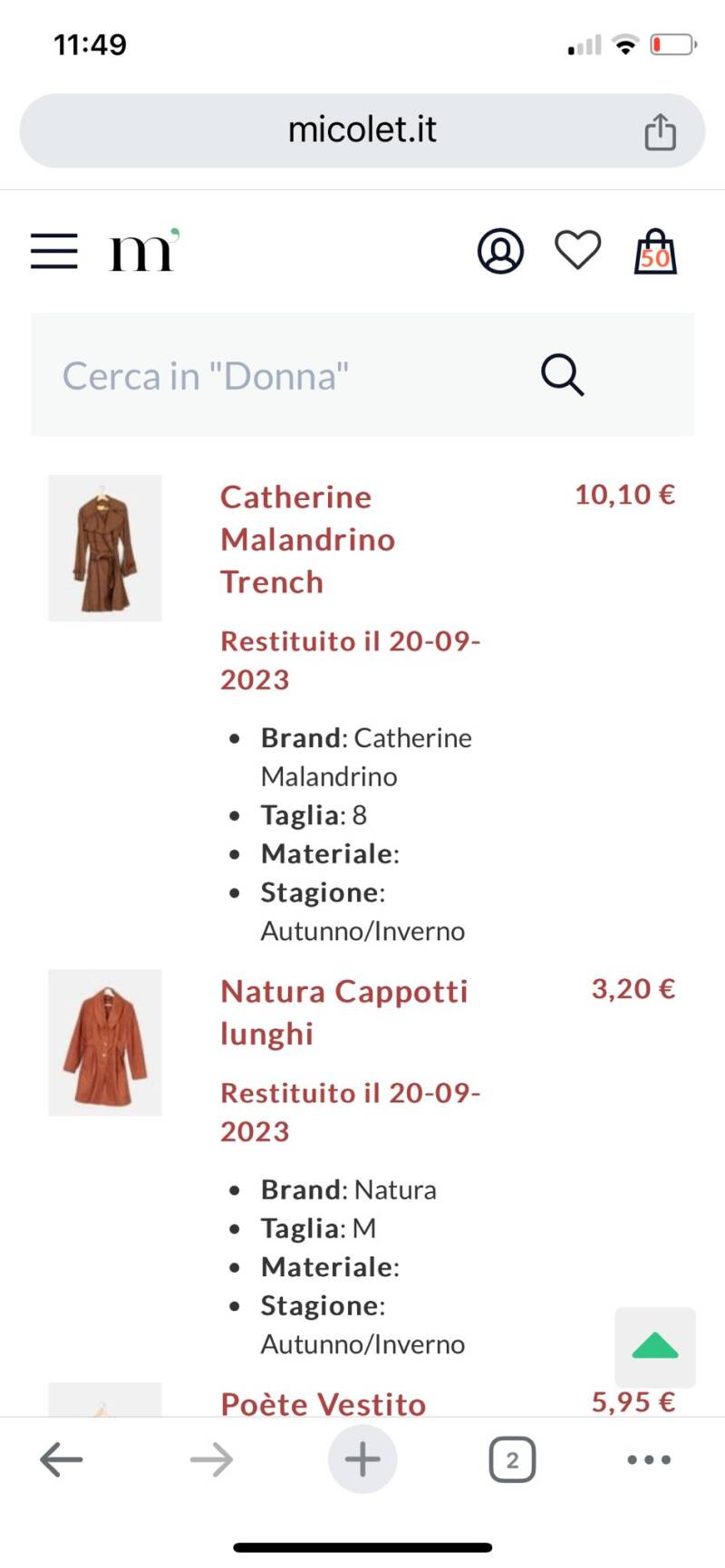Image resolution: width=725 pixels, height=1568 pixels.
Task: Tap the browser more-options ellipsis icon
Action: coord(647,1458)
